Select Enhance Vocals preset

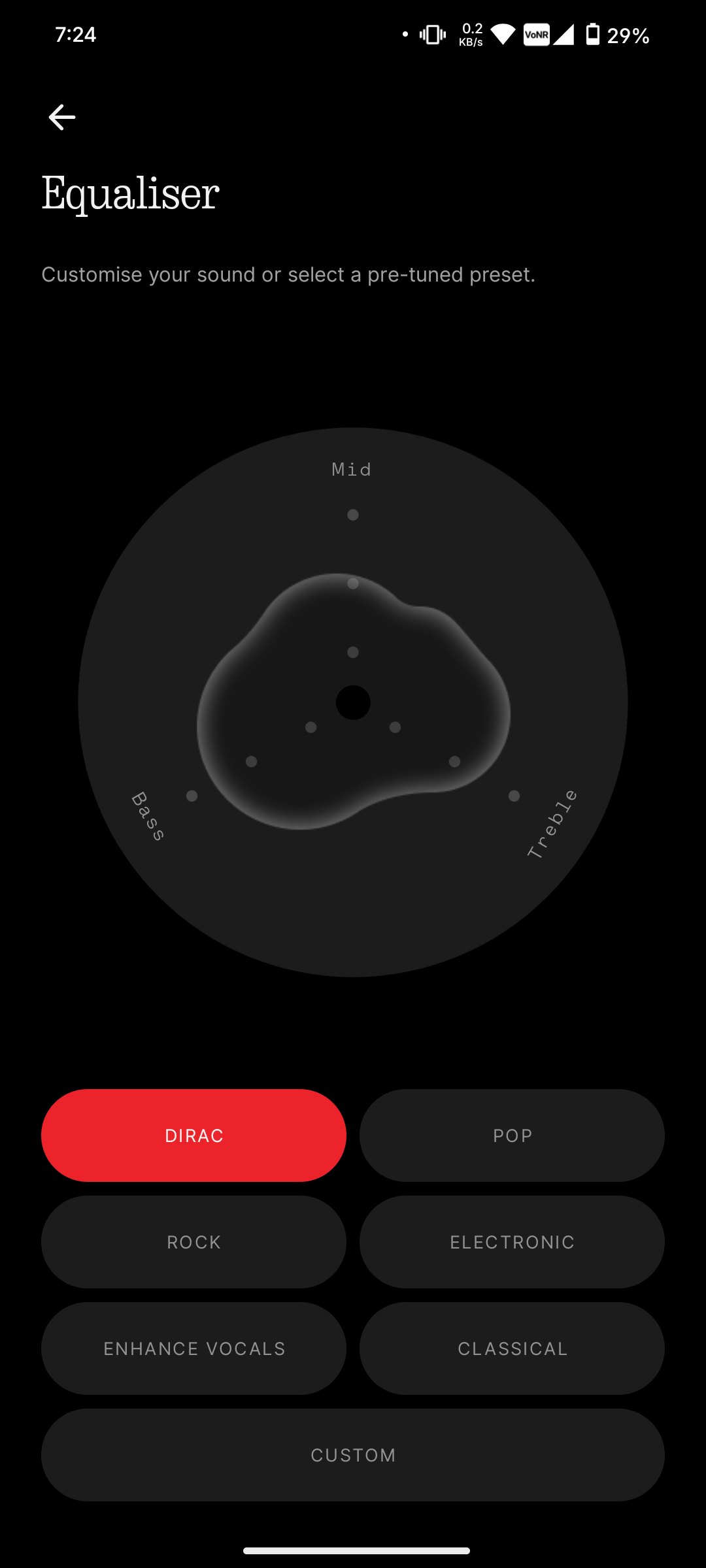click(x=193, y=1348)
